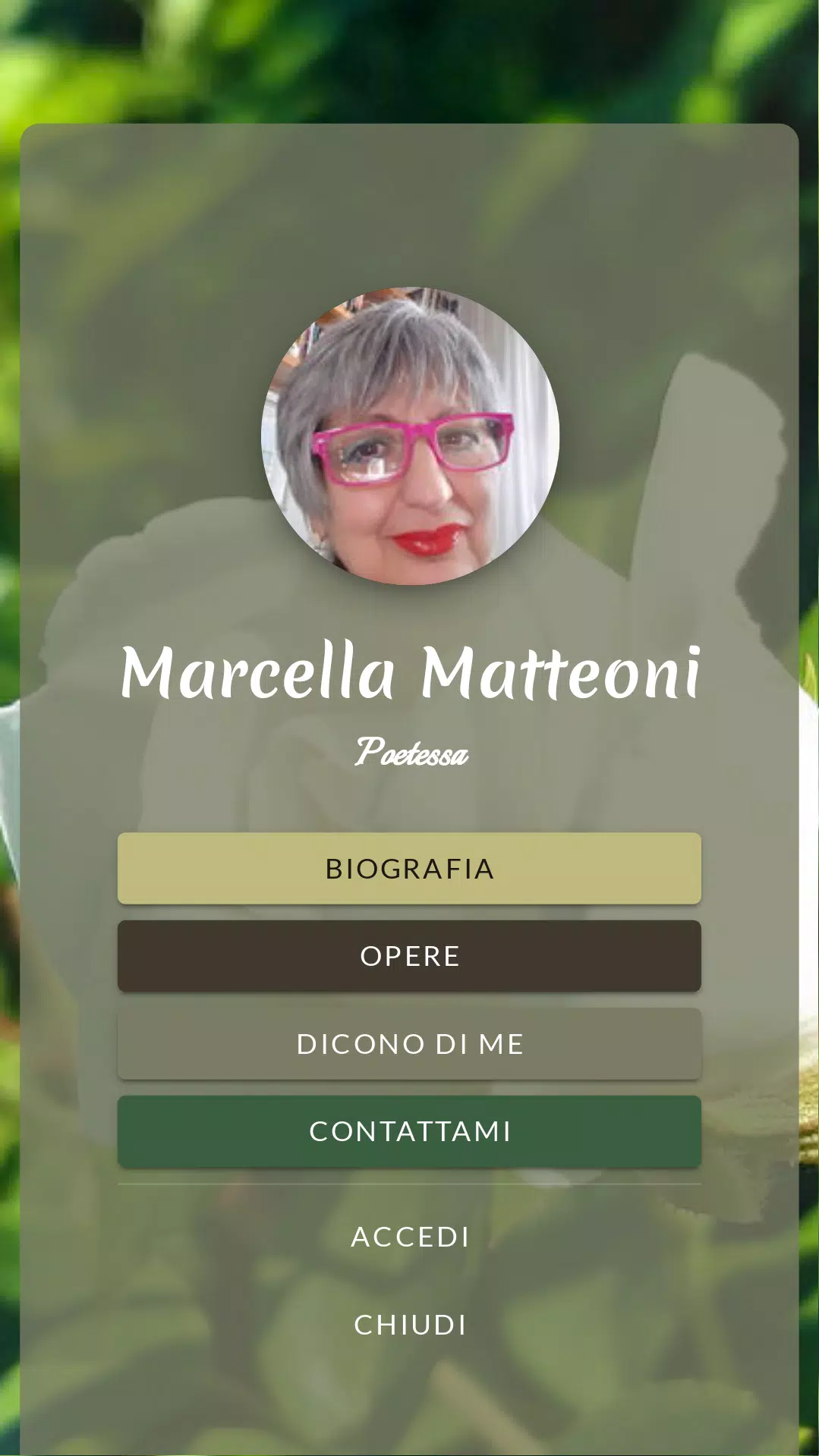Open the Dicono di me section
Image resolution: width=819 pixels, height=1456 pixels.
coord(409,1043)
